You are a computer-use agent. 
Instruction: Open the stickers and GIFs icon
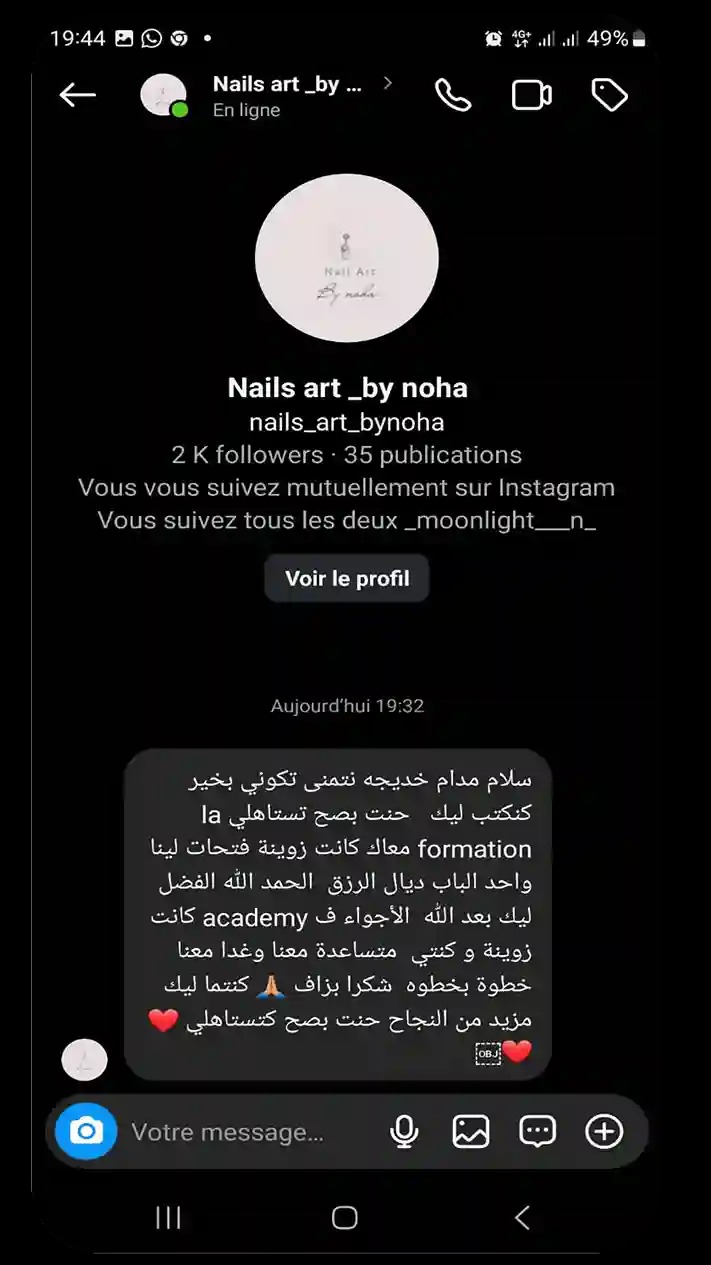tap(537, 1131)
